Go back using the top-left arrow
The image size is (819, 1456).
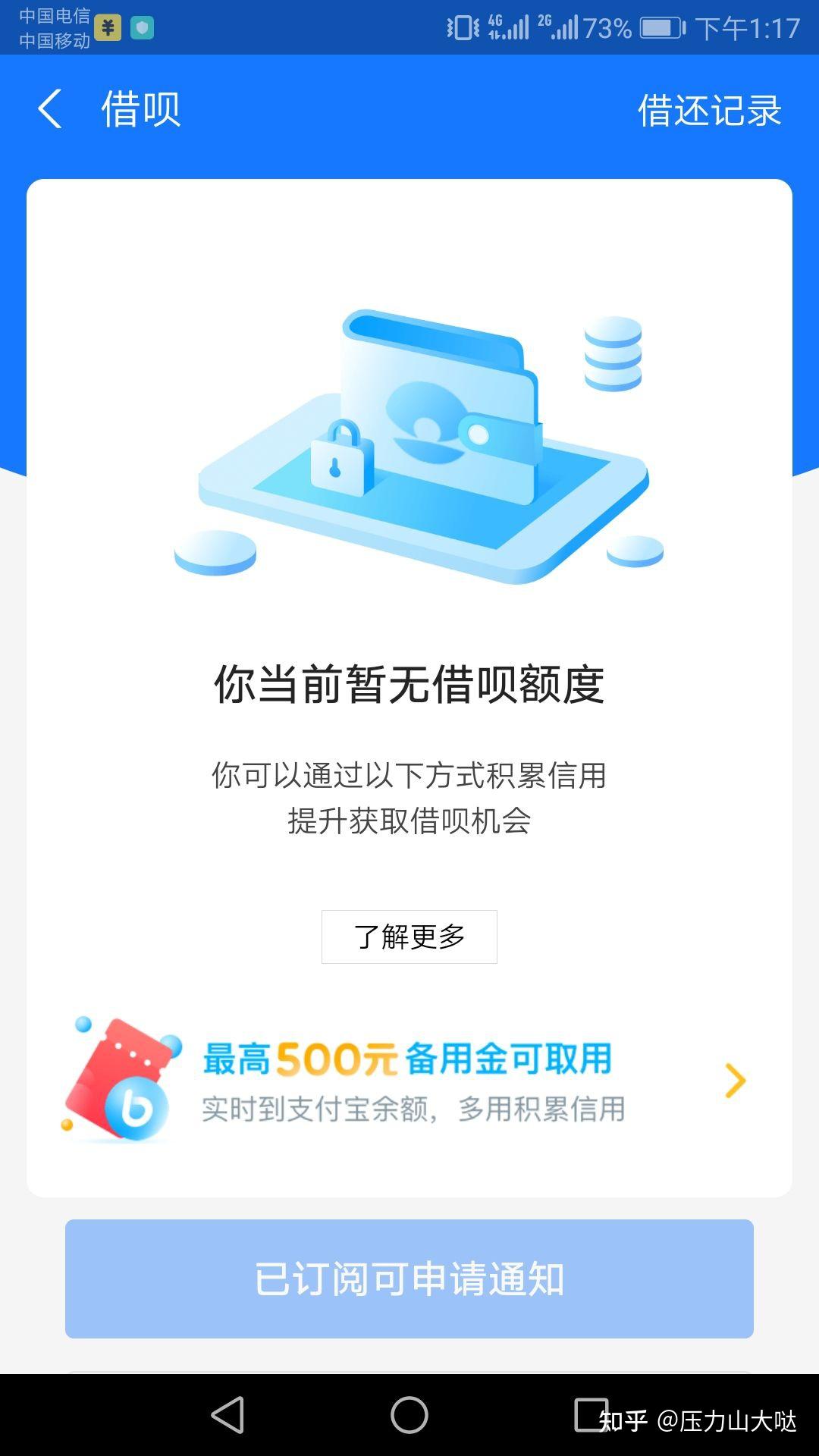50,109
